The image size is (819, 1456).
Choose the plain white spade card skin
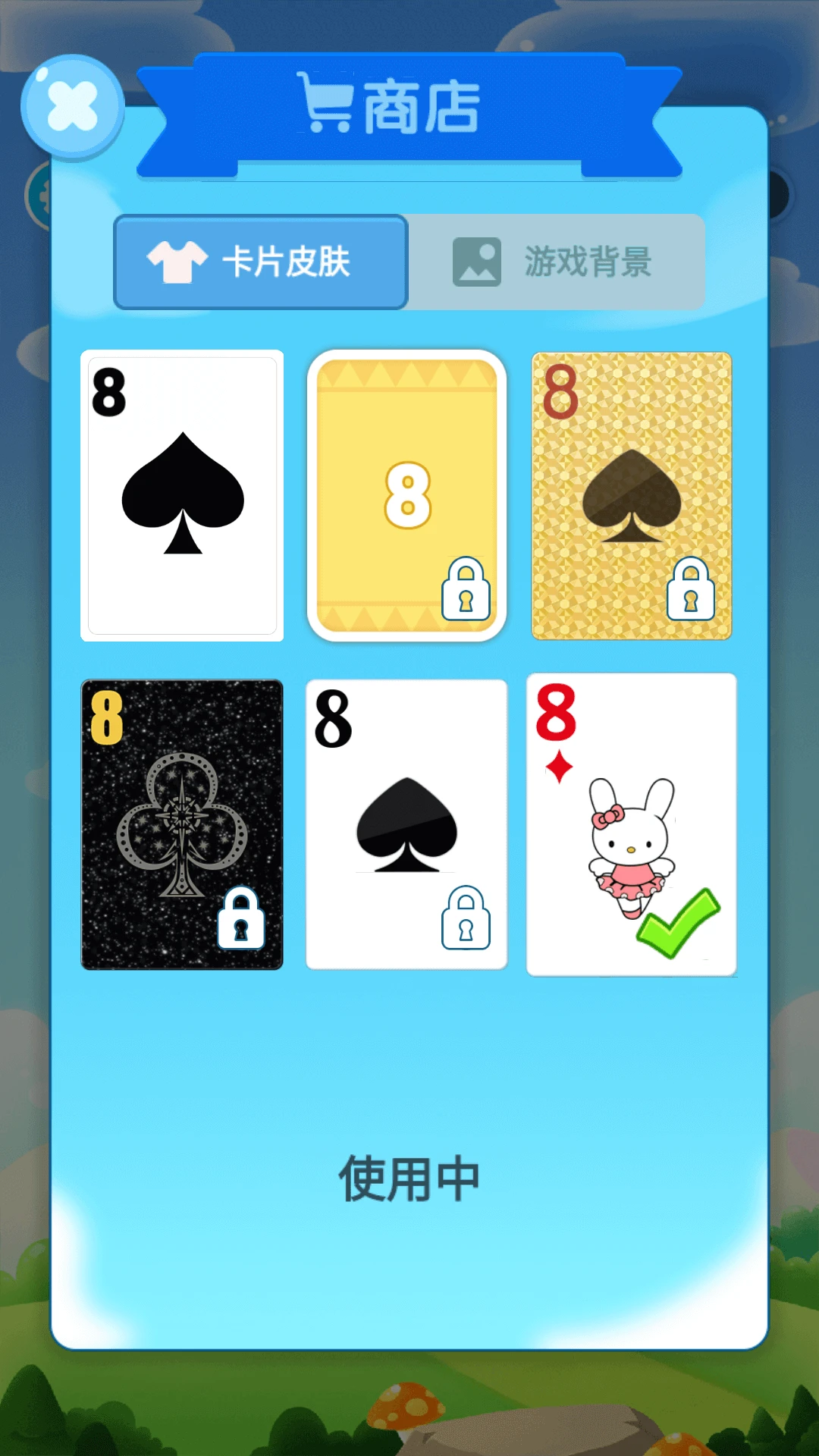pos(182,496)
